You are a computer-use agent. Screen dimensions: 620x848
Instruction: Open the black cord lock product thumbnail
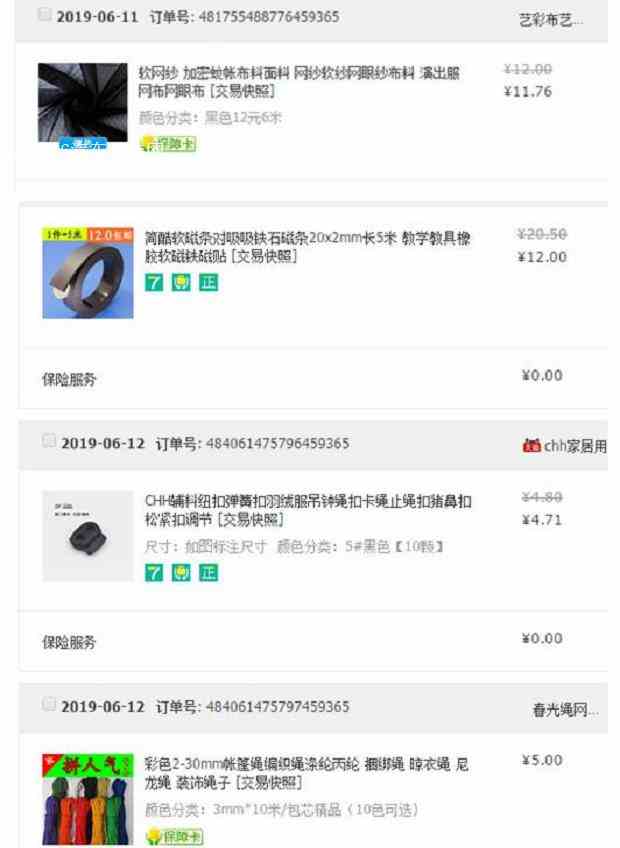coord(88,536)
